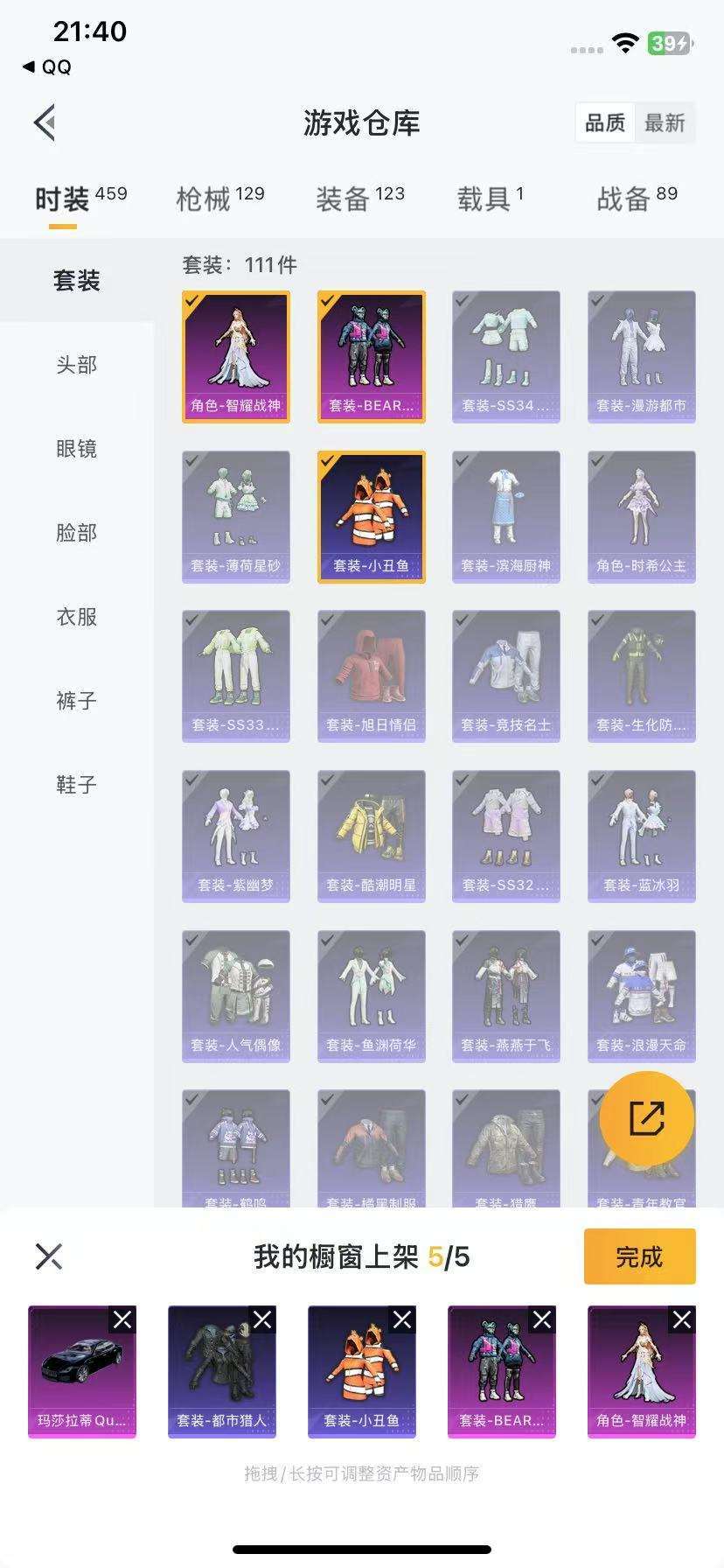The image size is (724, 1568).
Task: Select the 头部 category
Action: click(x=77, y=365)
